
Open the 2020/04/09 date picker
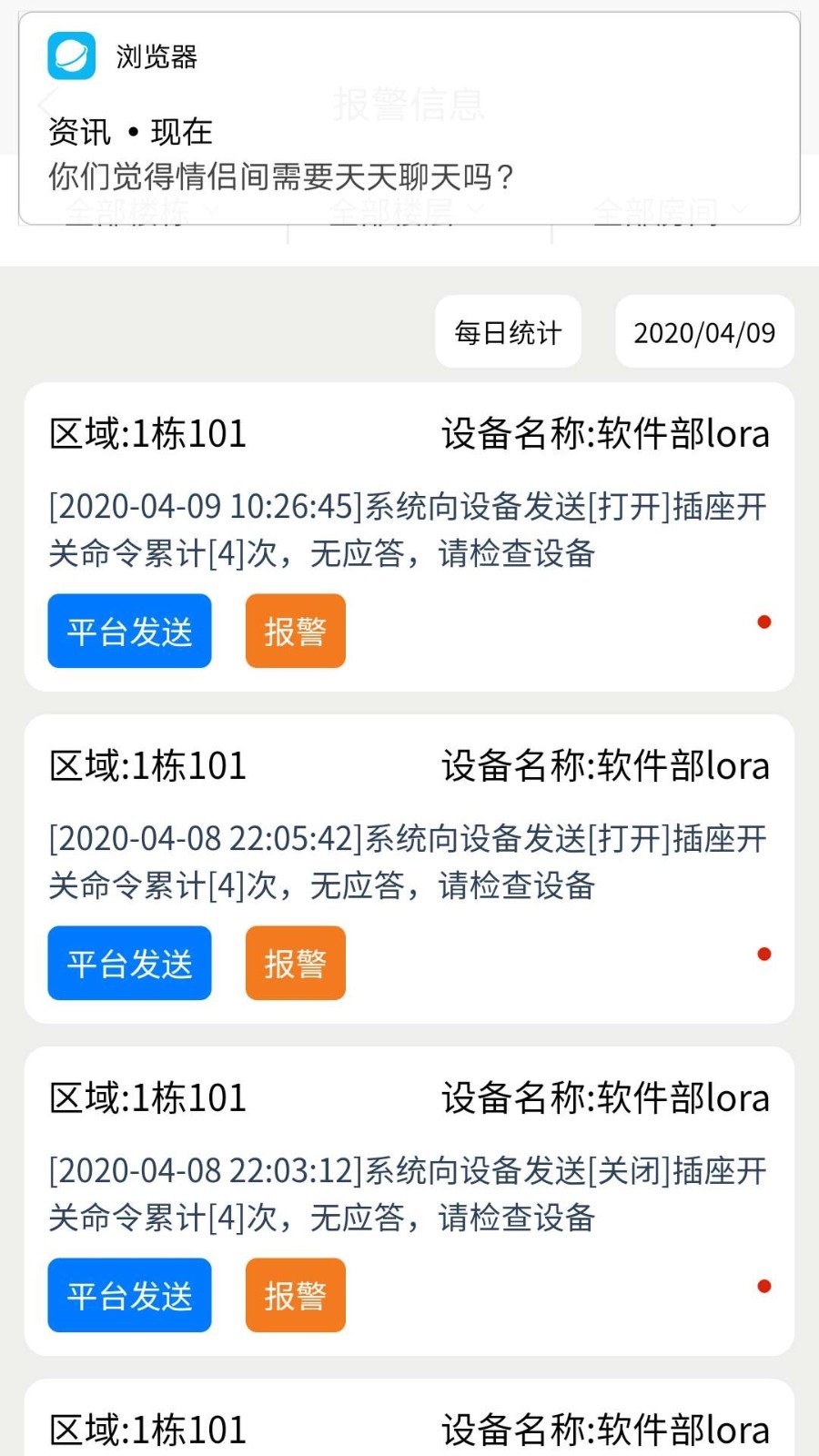pyautogui.click(x=704, y=332)
